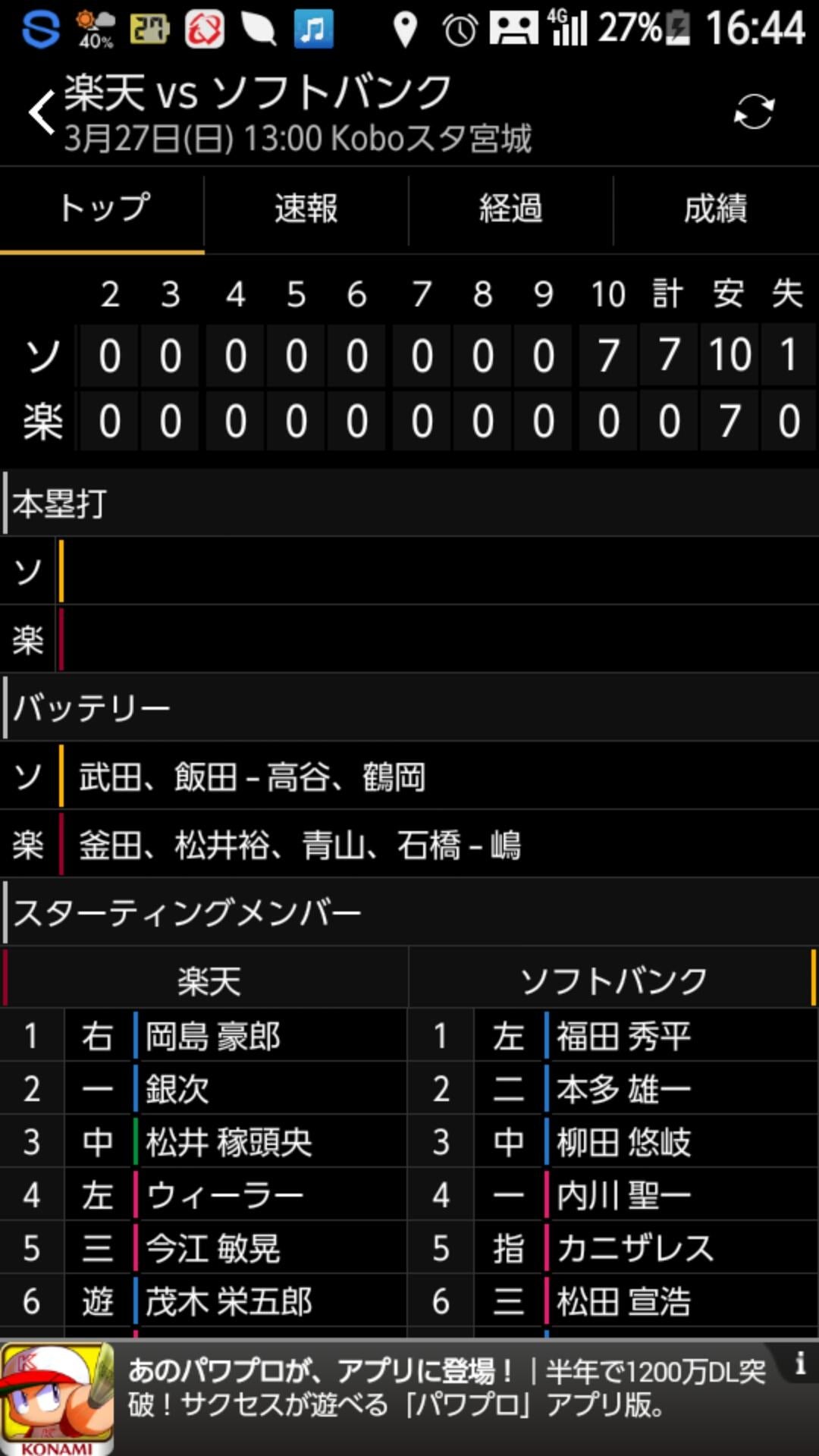This screenshot has height=1456, width=819.
Task: Refresh the game data
Action: (754, 112)
